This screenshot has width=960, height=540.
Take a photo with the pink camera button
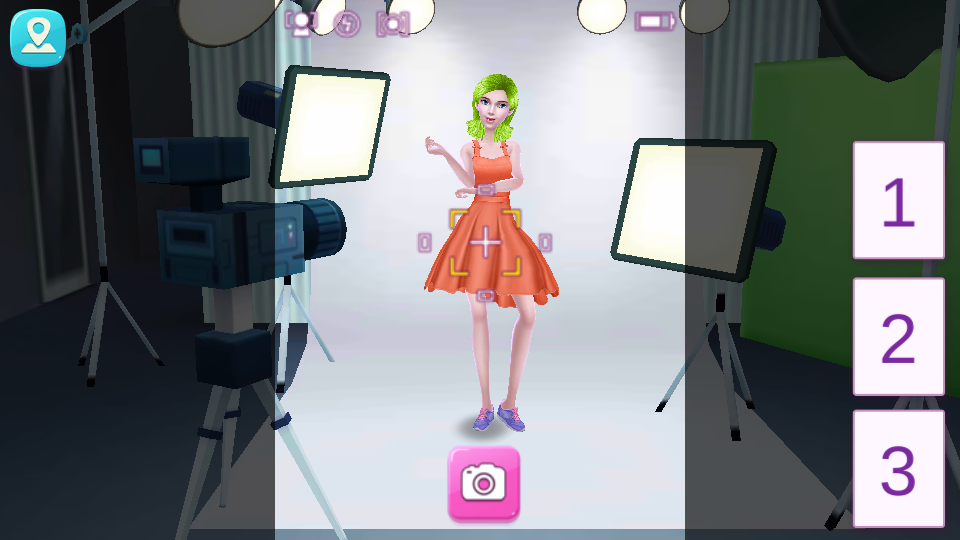(484, 483)
